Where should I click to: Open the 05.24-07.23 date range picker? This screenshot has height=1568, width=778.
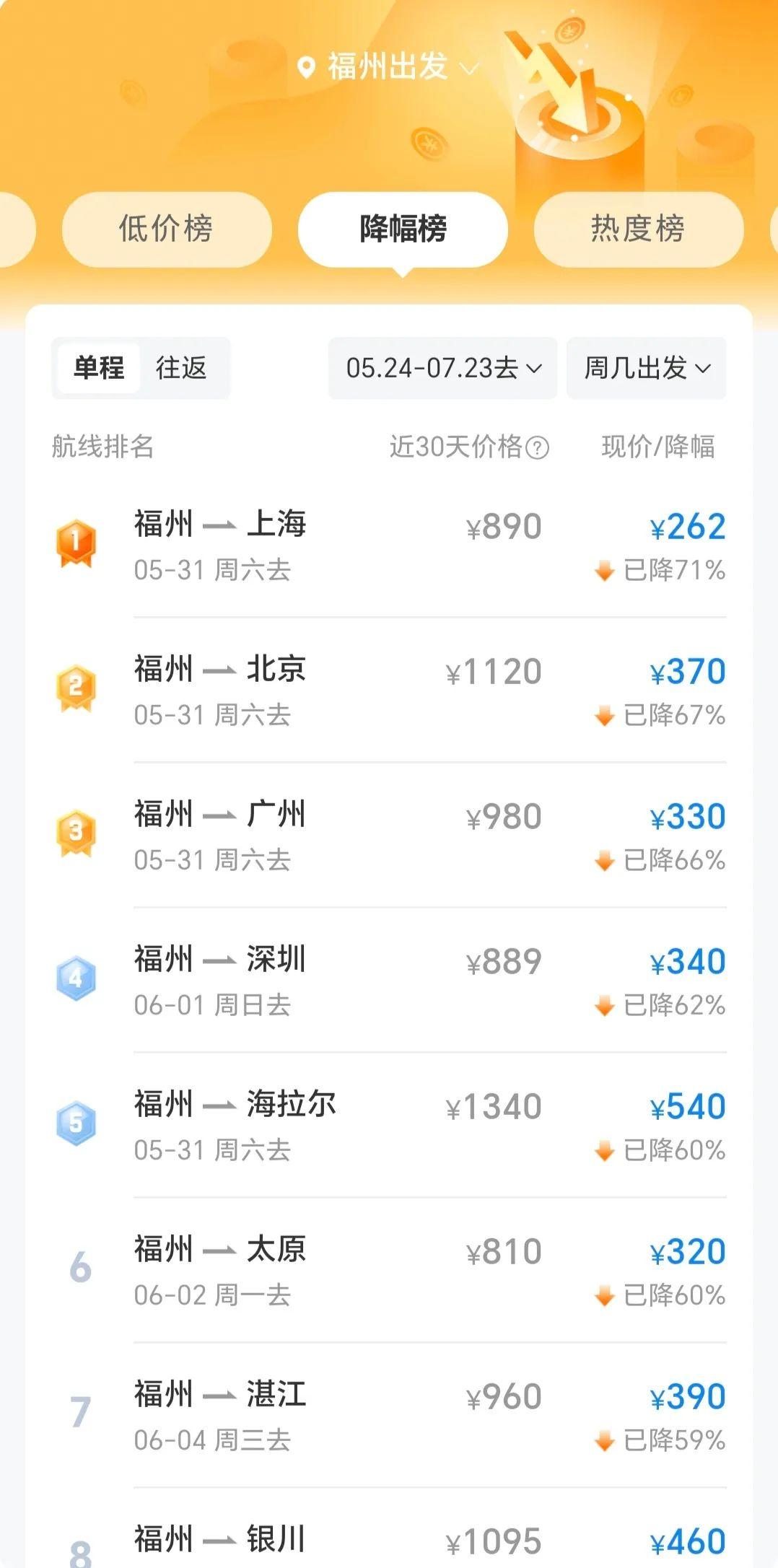click(442, 369)
